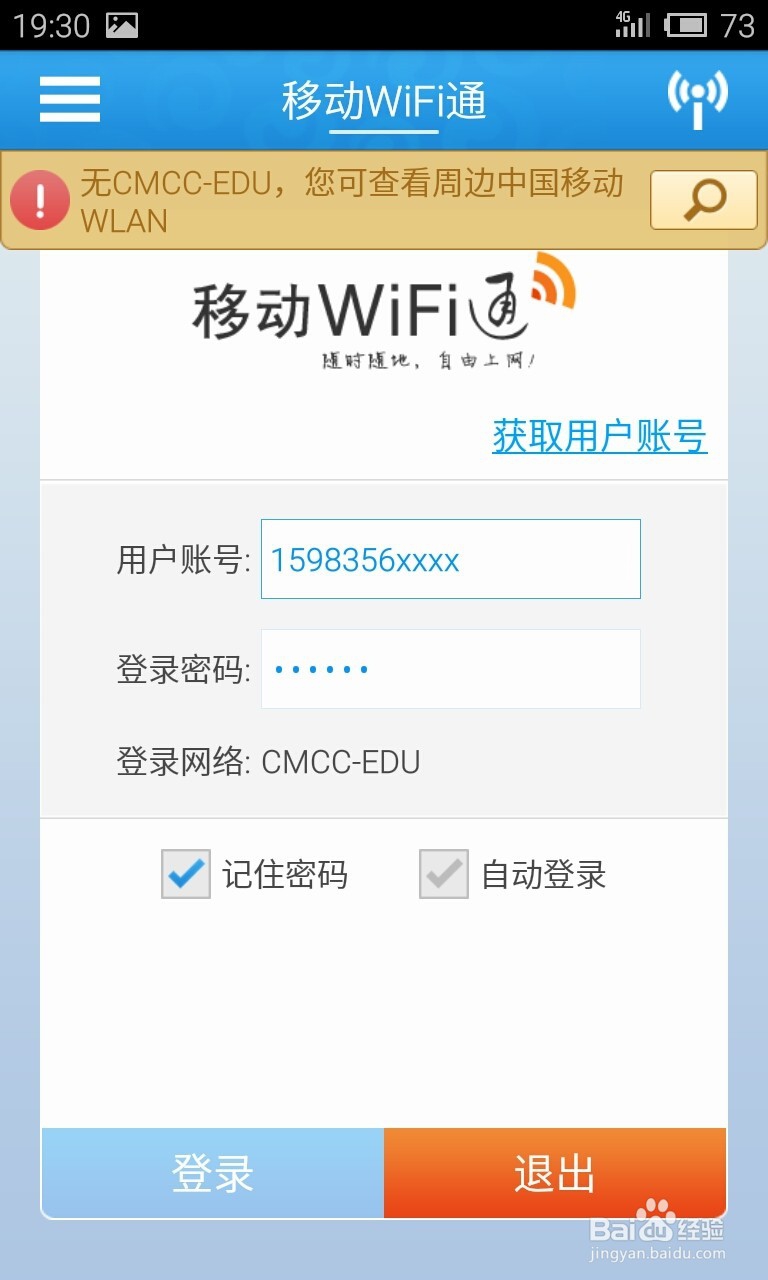Enable the 自动登录 checkbox
Screen dimensions: 768x1280
(x=441, y=875)
